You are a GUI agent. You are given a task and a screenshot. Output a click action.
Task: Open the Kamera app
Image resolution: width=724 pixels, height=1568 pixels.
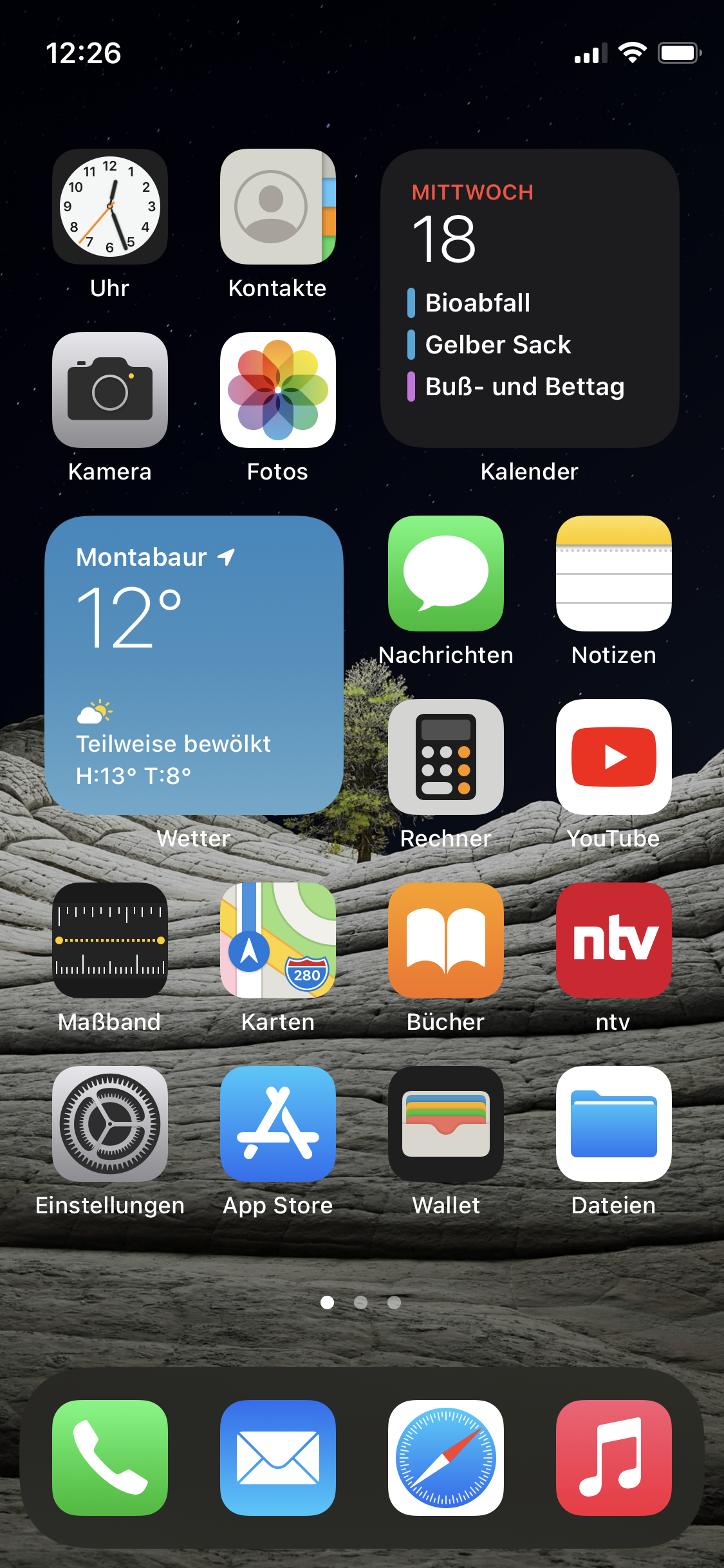(x=110, y=390)
